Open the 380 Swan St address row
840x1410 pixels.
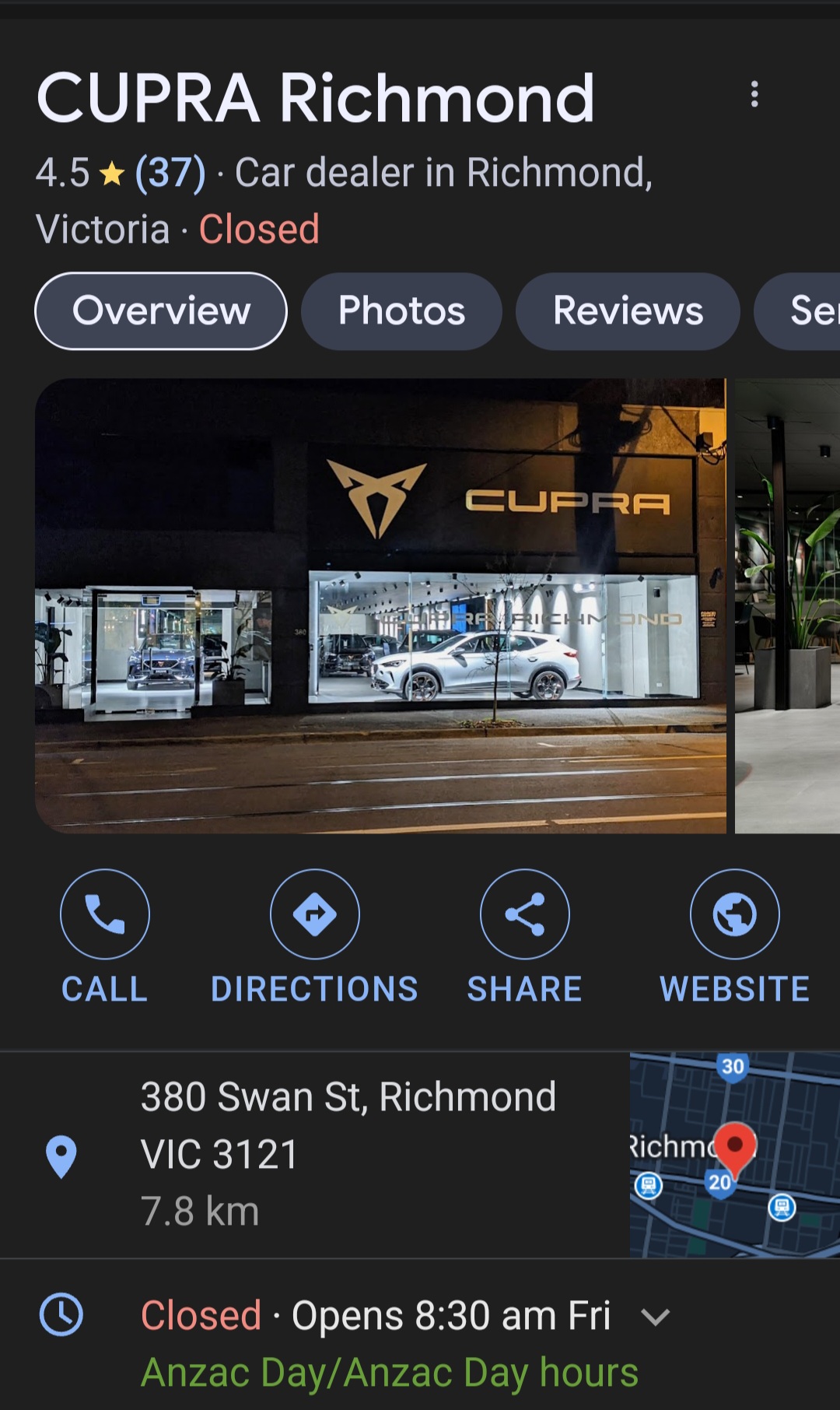tap(348, 1153)
